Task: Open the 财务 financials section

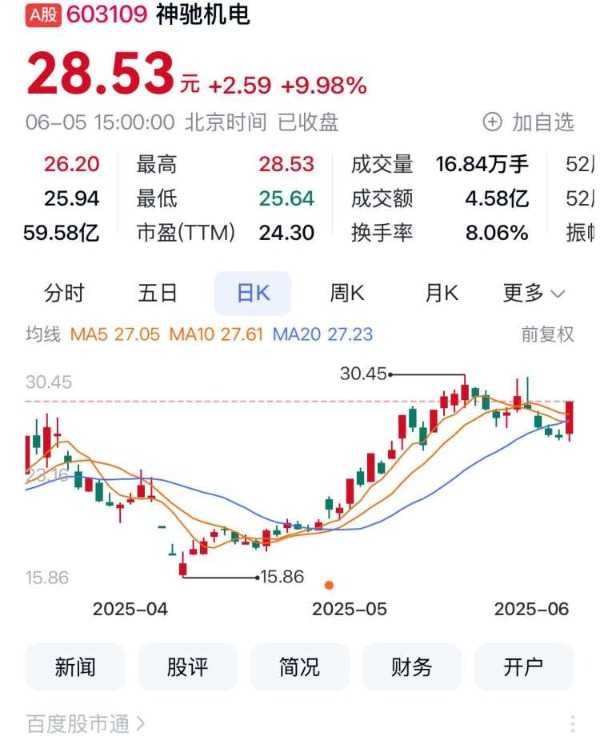Action: (x=411, y=667)
